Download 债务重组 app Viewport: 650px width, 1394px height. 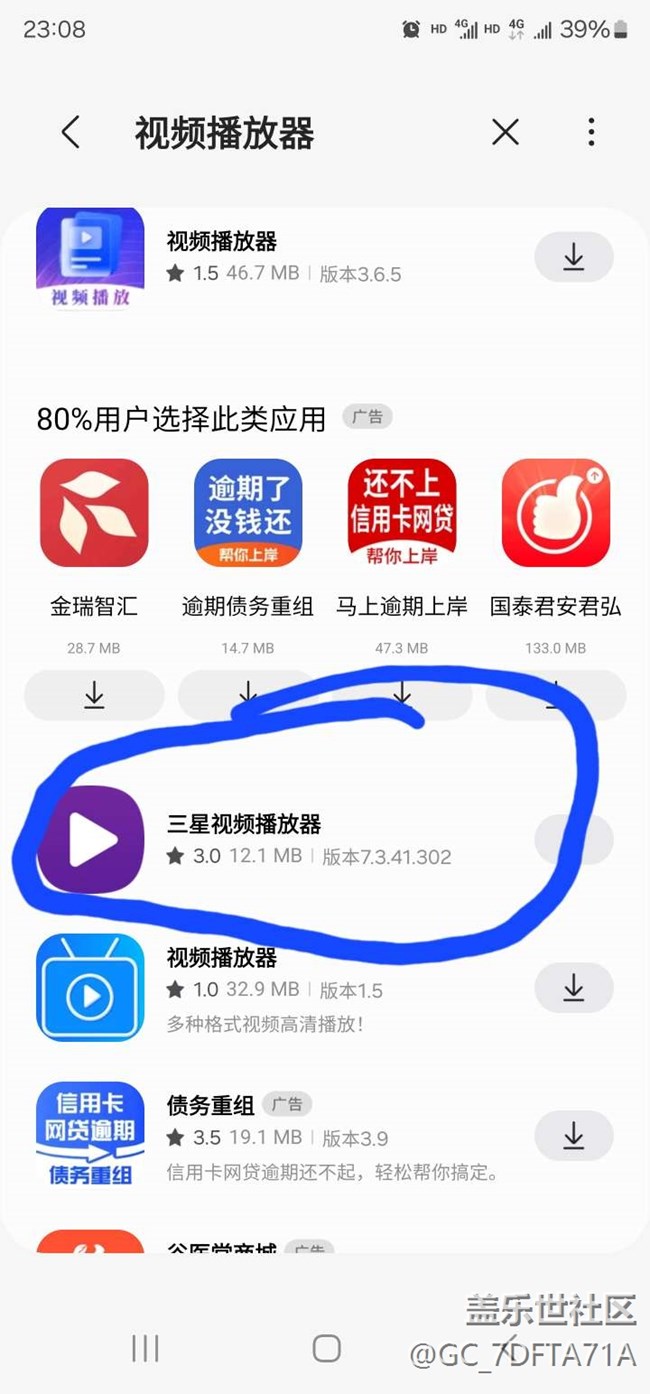(x=573, y=1135)
